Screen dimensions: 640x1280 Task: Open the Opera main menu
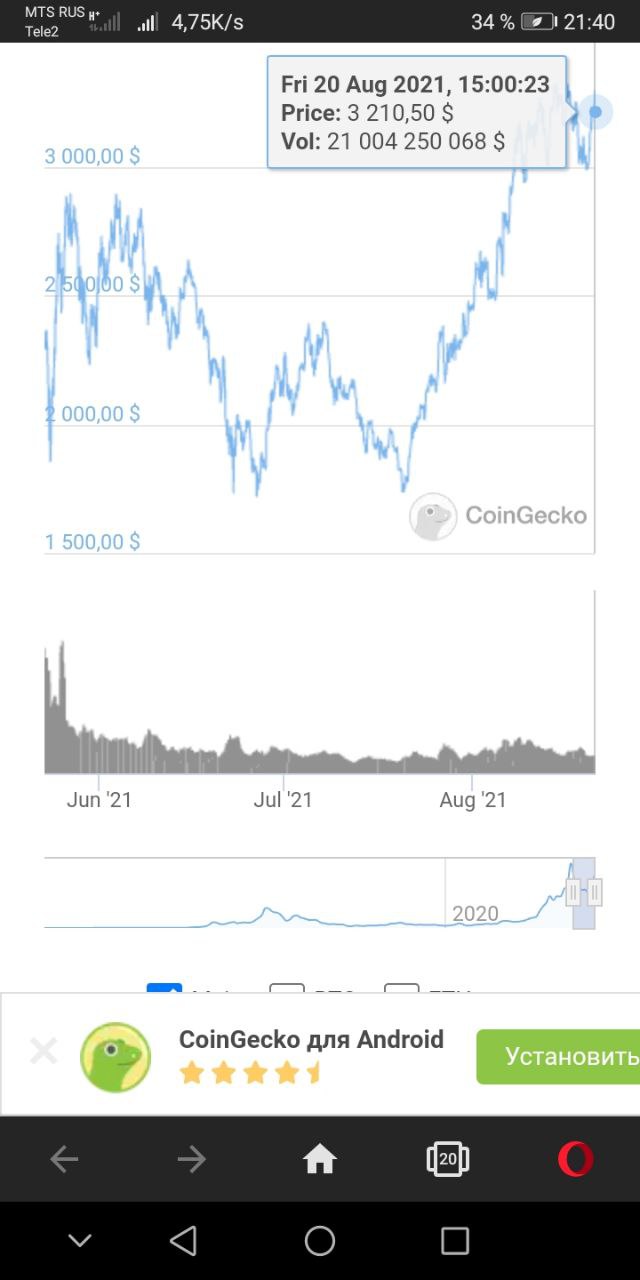575,1159
